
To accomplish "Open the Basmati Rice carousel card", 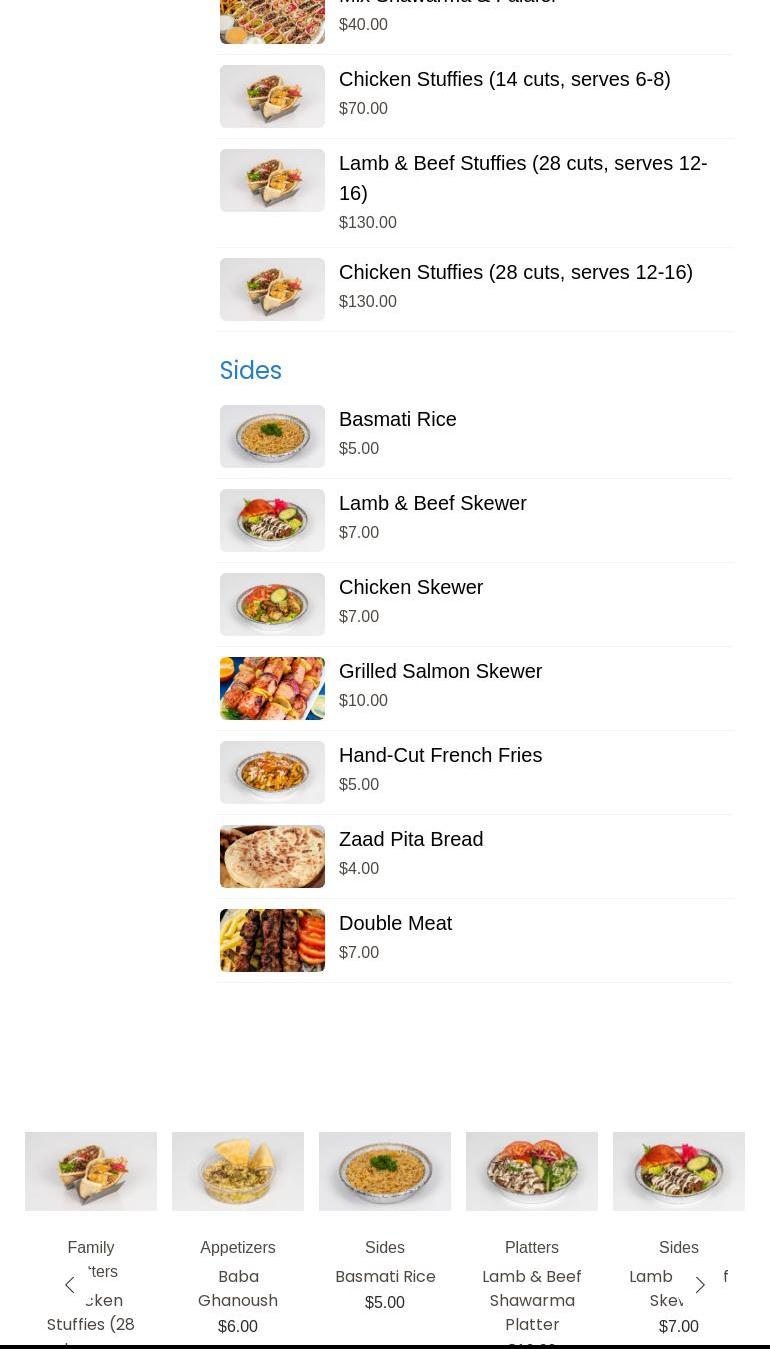I will click(x=385, y=1172).
